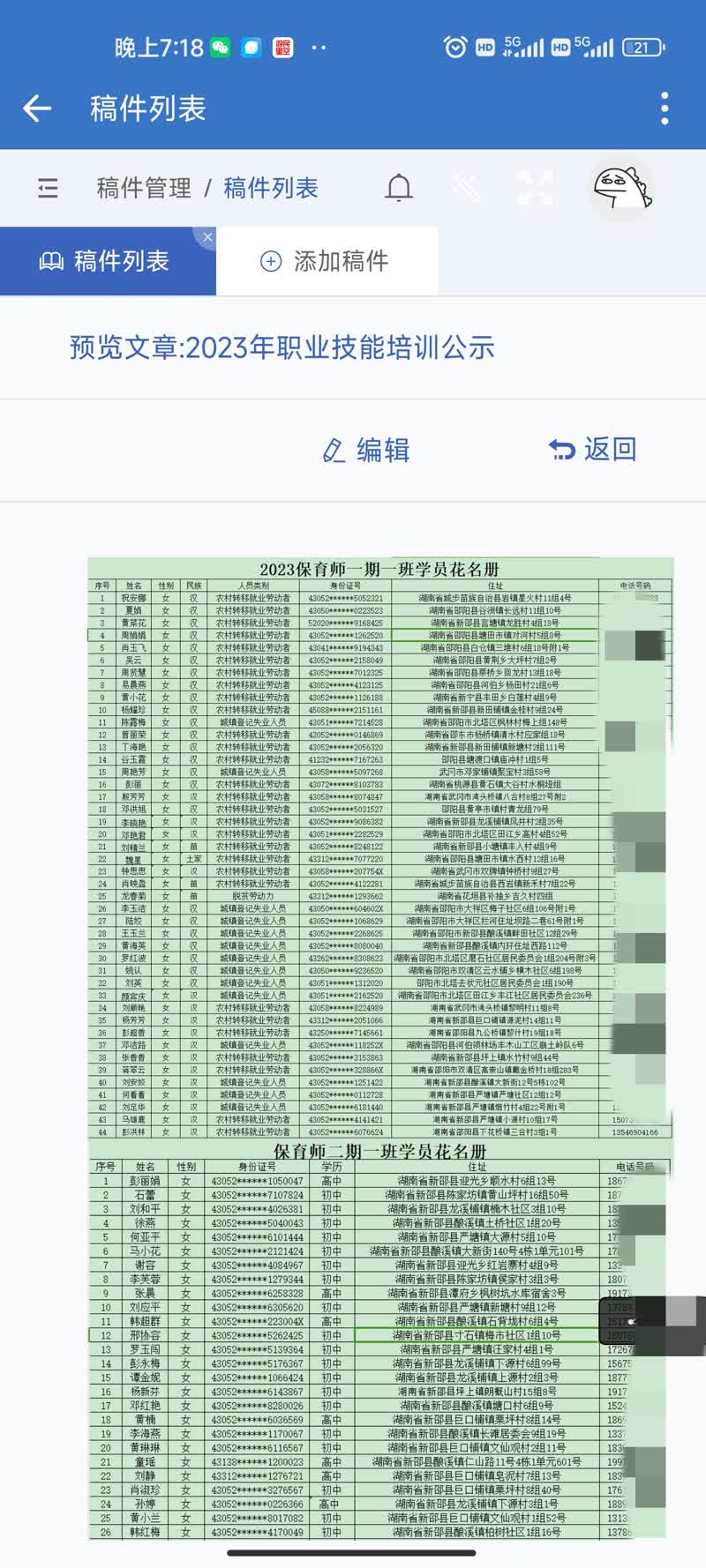Tap 返回 to return to list
The height and width of the screenshot is (1568, 706).
[592, 450]
